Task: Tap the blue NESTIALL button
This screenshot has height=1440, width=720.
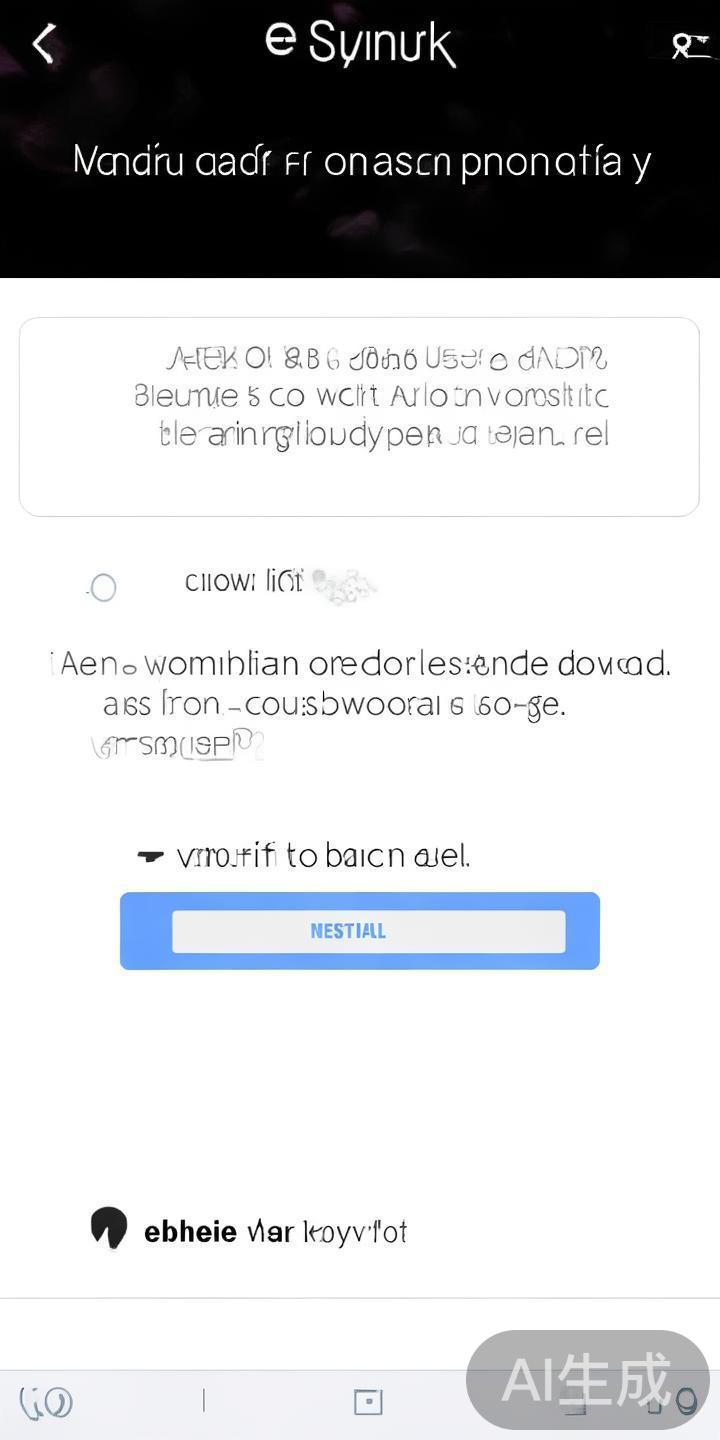Action: click(x=360, y=931)
